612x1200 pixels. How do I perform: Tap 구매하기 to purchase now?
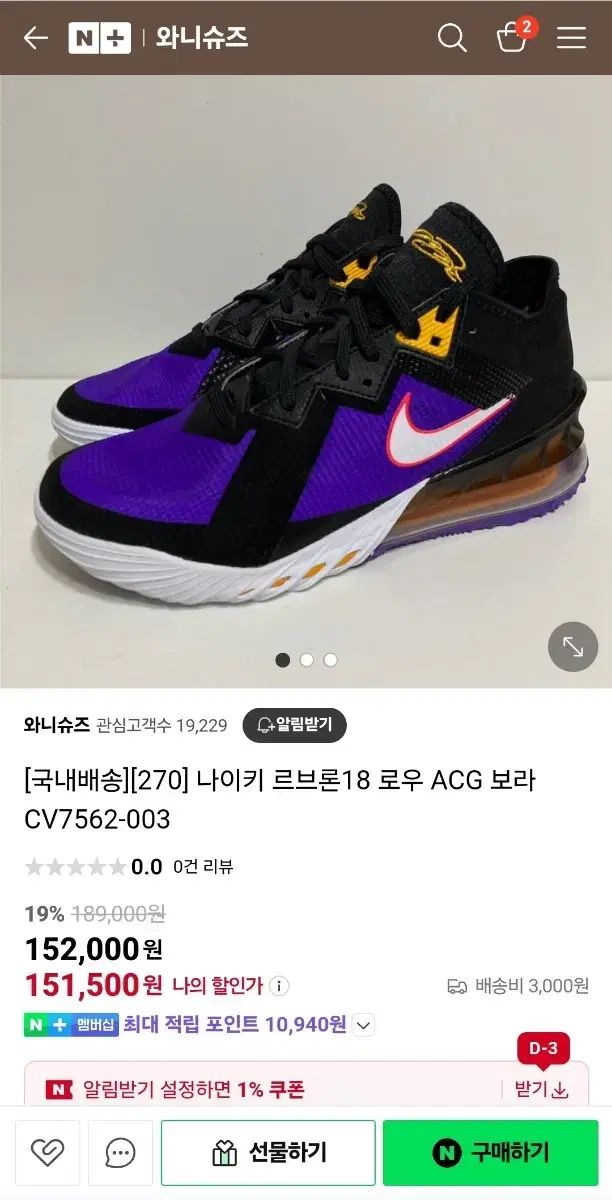tap(490, 1153)
